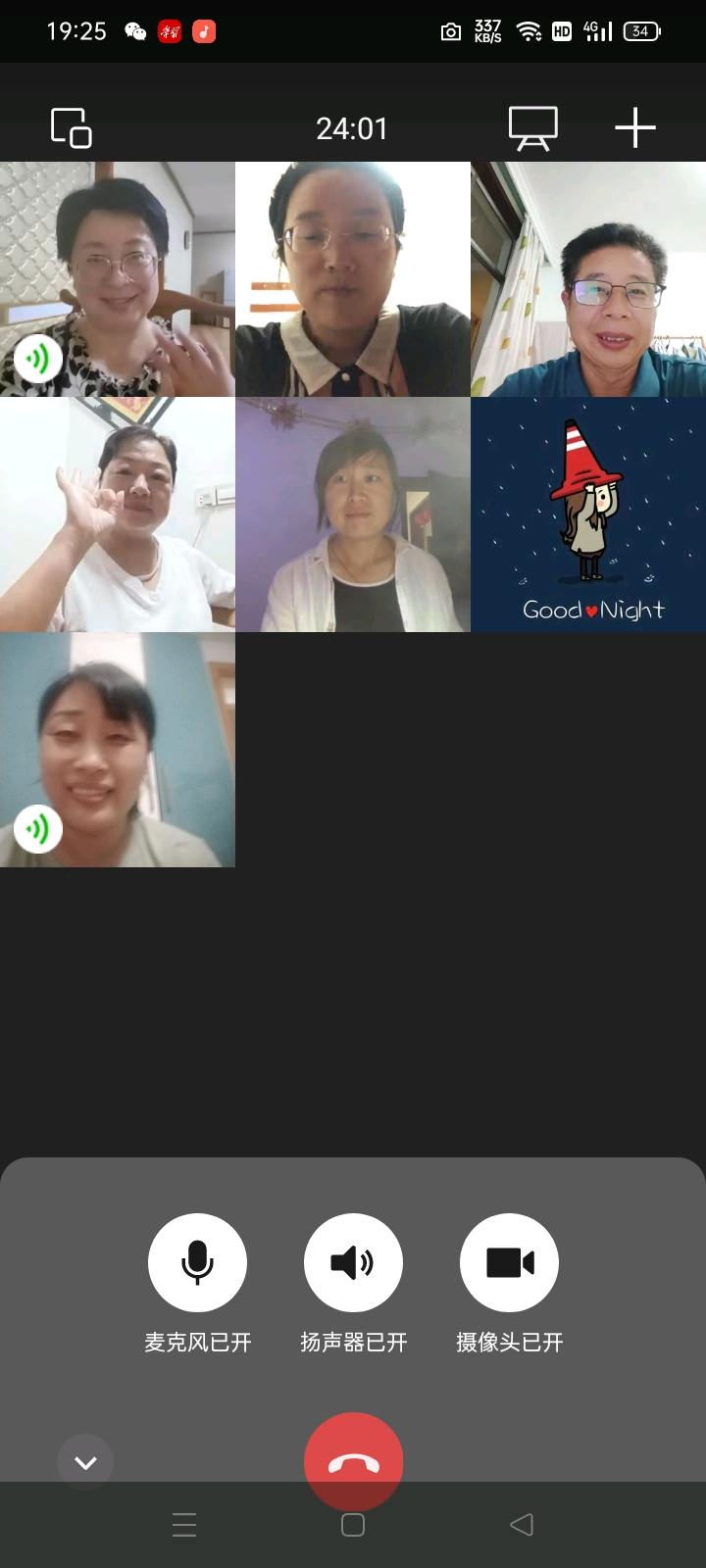Hang up the group video call

(353, 1460)
